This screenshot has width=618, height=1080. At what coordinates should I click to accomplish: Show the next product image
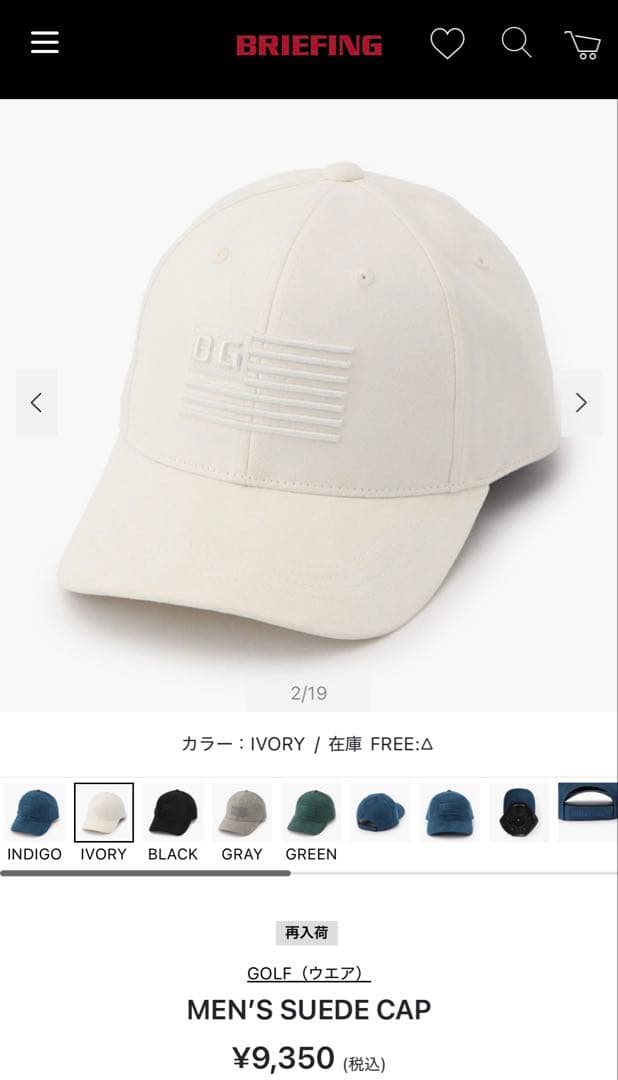pos(581,403)
